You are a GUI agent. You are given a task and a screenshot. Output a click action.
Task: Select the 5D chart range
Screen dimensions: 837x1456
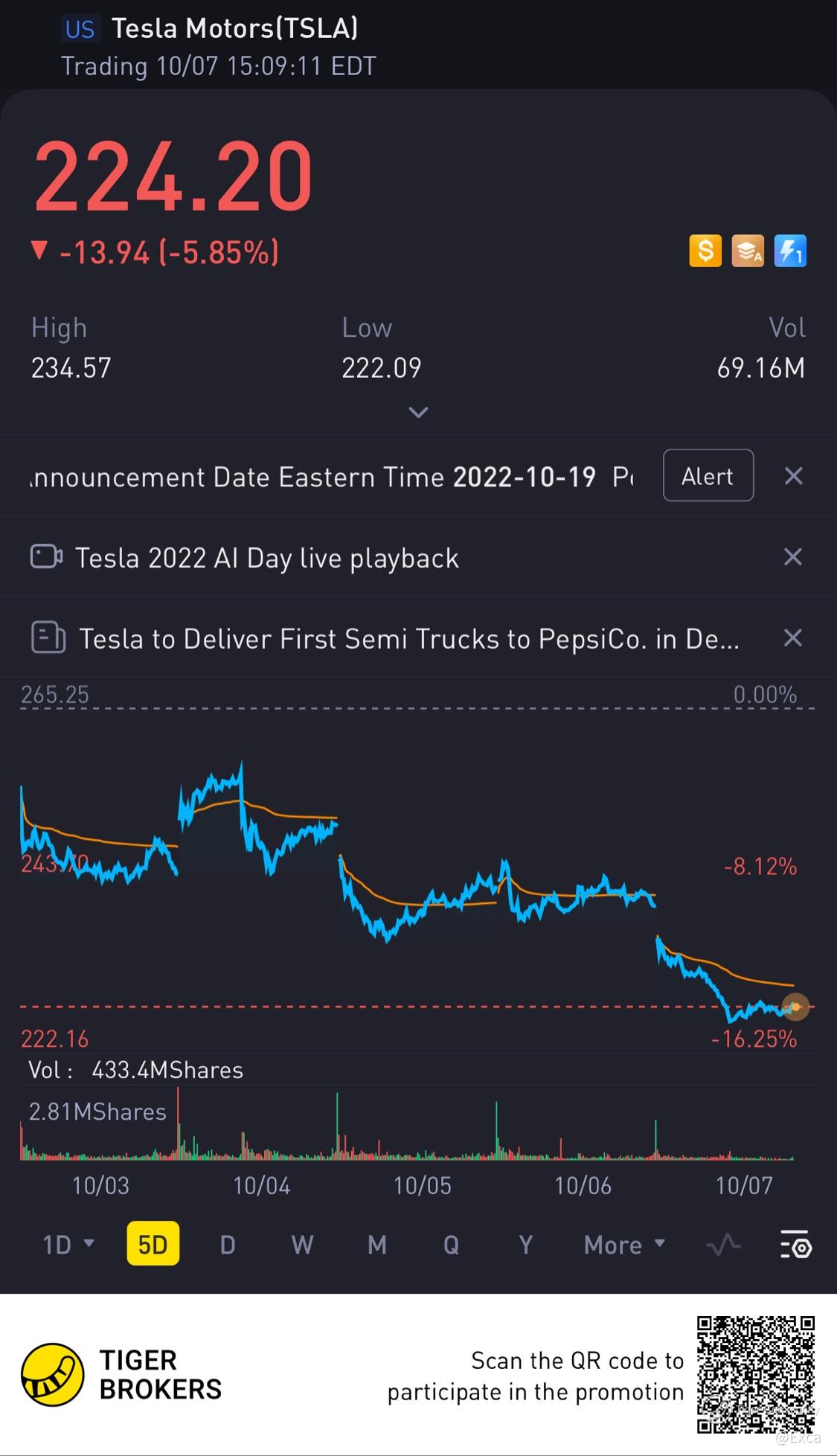[x=153, y=1243]
